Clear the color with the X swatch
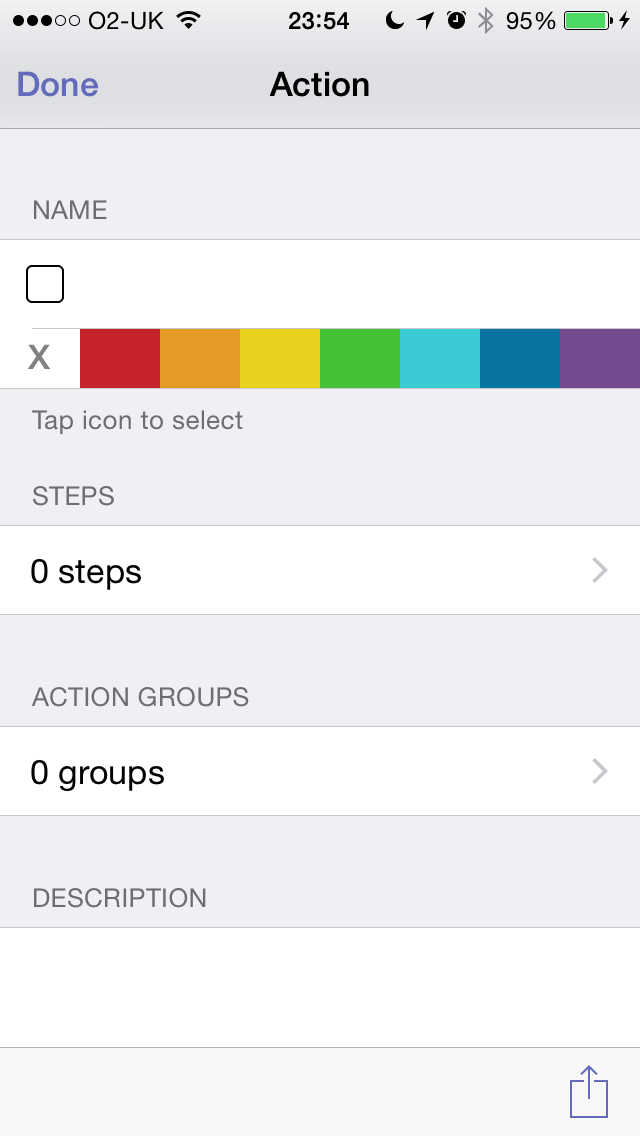 point(39,358)
